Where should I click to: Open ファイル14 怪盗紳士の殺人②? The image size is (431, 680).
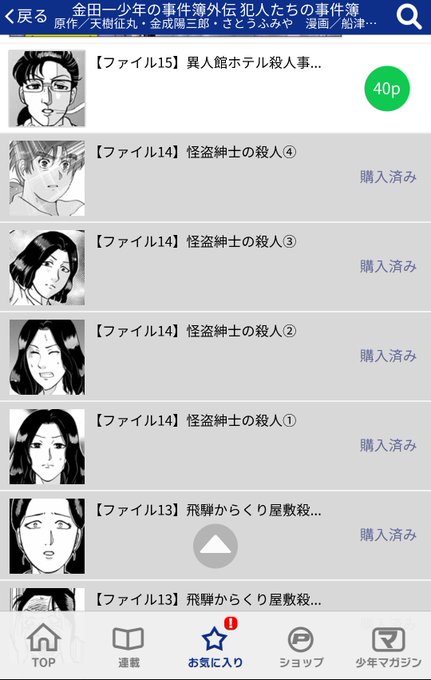pos(216,357)
